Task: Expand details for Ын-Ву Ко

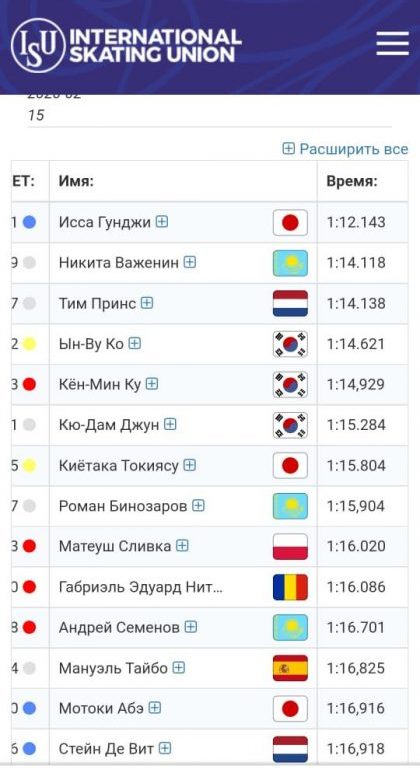Action: [135, 344]
